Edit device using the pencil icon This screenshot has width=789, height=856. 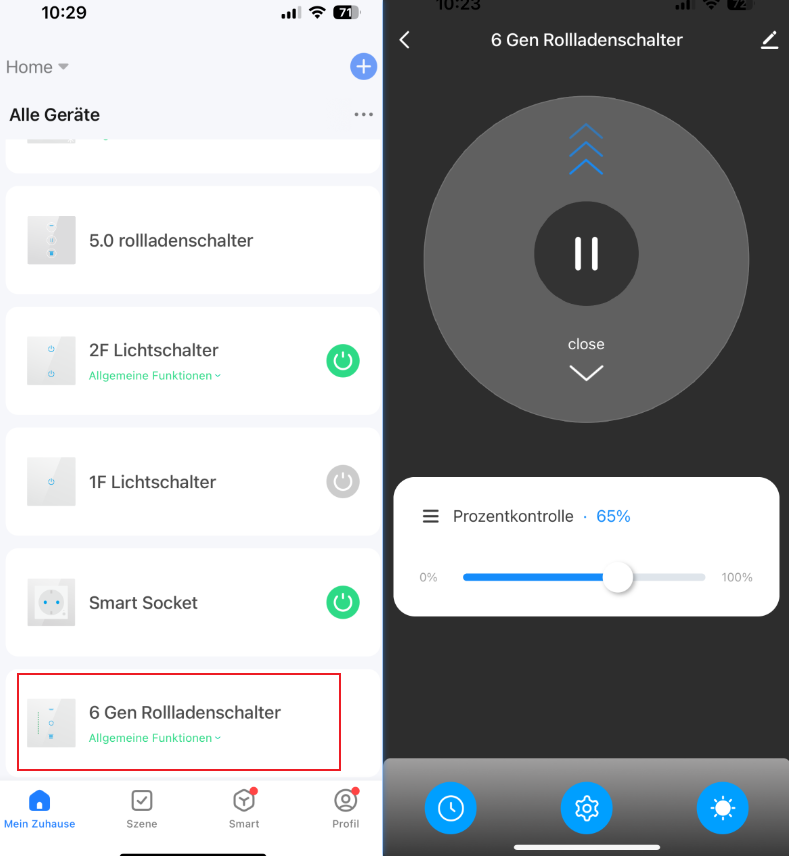coord(768,40)
